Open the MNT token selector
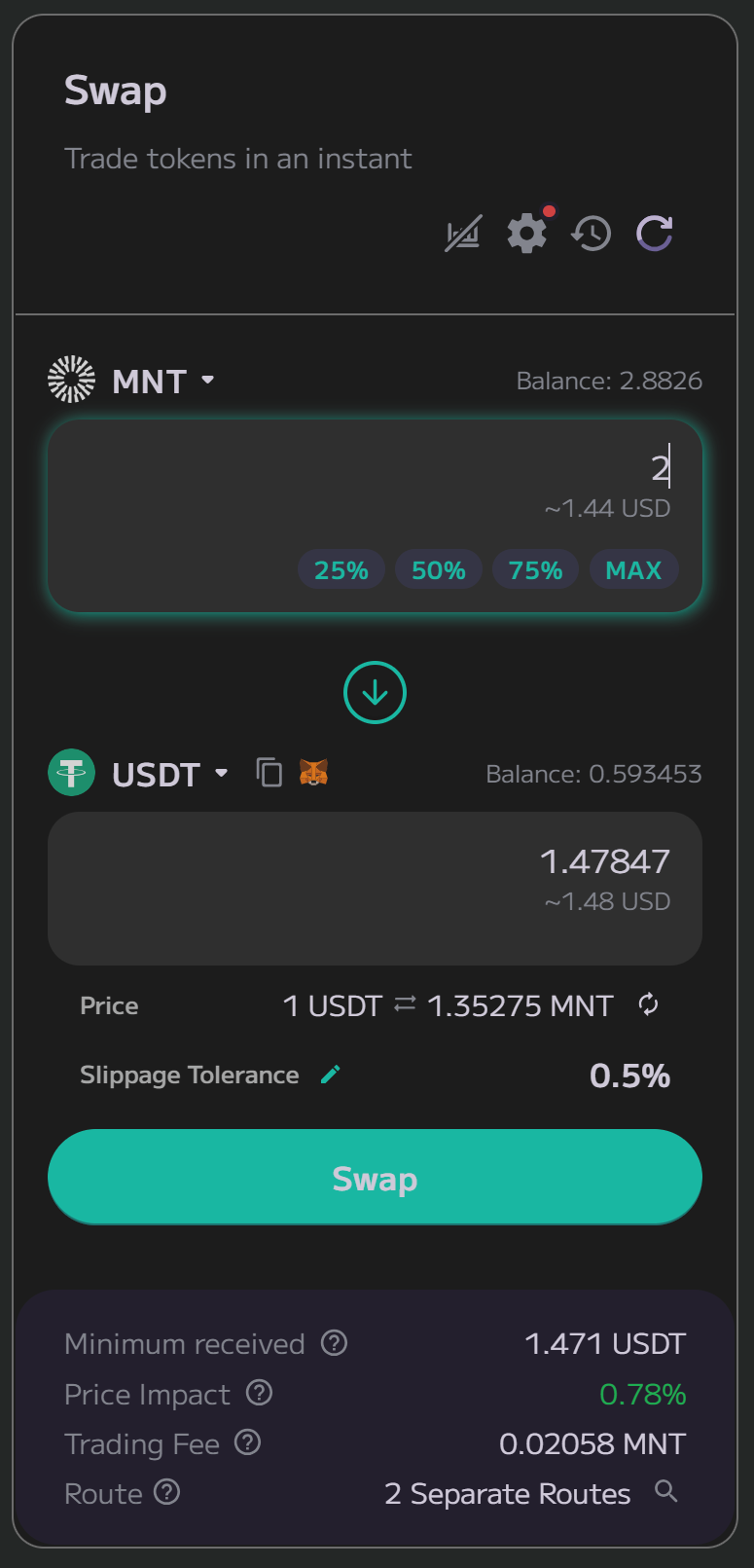The width and height of the screenshot is (754, 1568). pos(131,381)
